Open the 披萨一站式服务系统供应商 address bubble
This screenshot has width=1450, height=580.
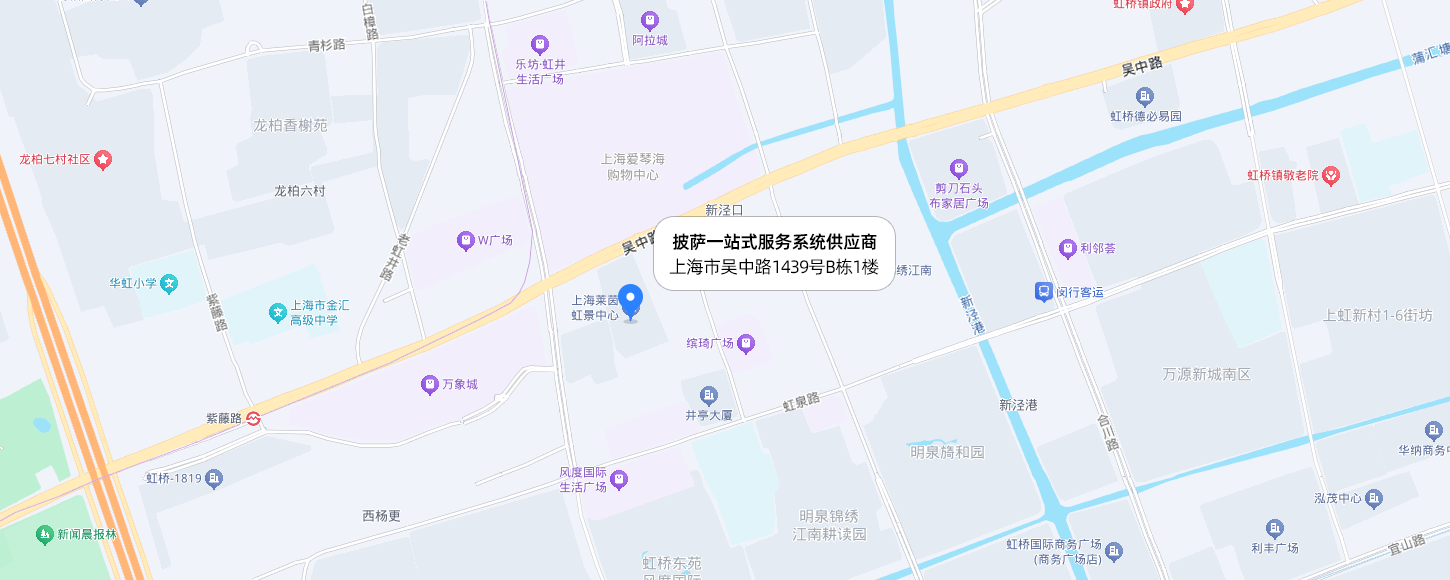pyautogui.click(x=774, y=254)
